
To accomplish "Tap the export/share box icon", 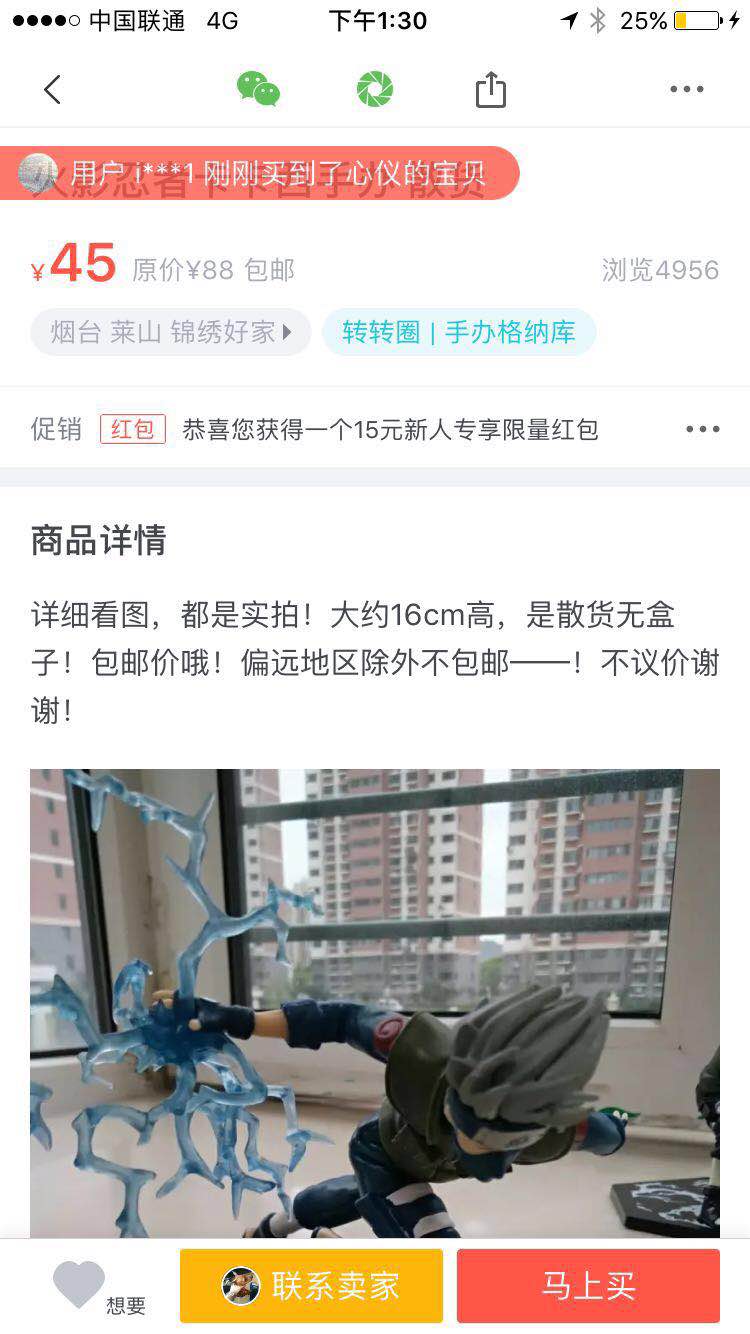I will pyautogui.click(x=489, y=89).
